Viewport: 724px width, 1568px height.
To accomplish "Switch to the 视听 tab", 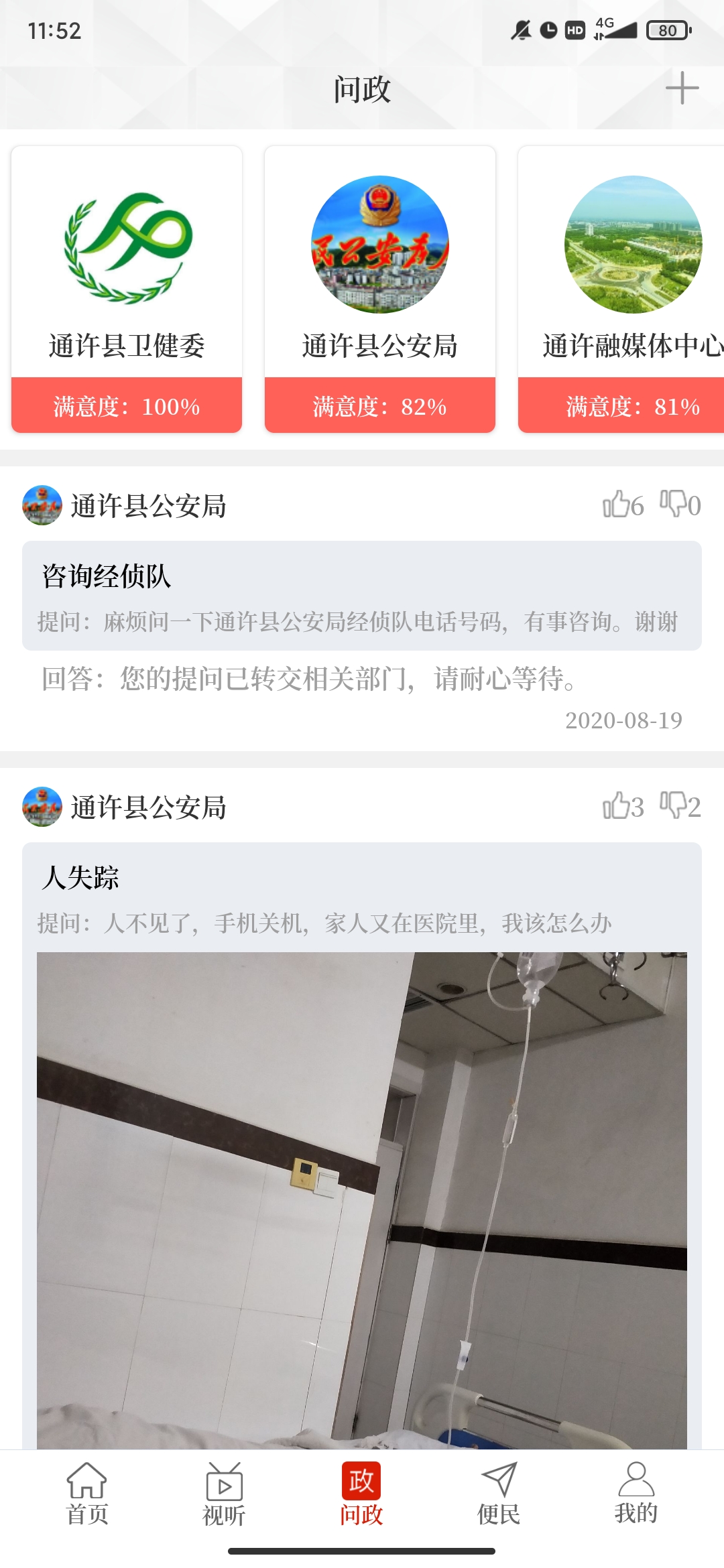I will click(x=224, y=1493).
